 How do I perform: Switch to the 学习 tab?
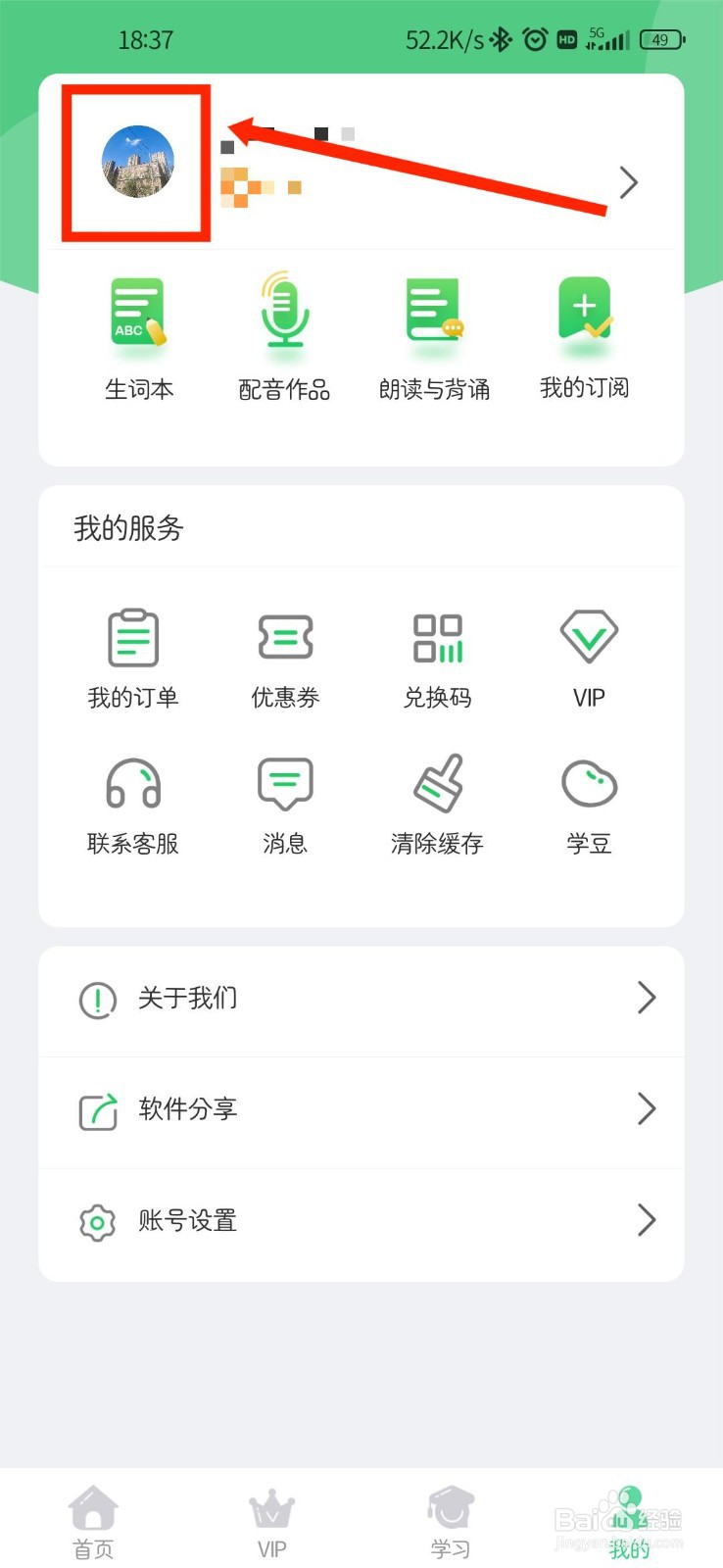coord(451,1522)
